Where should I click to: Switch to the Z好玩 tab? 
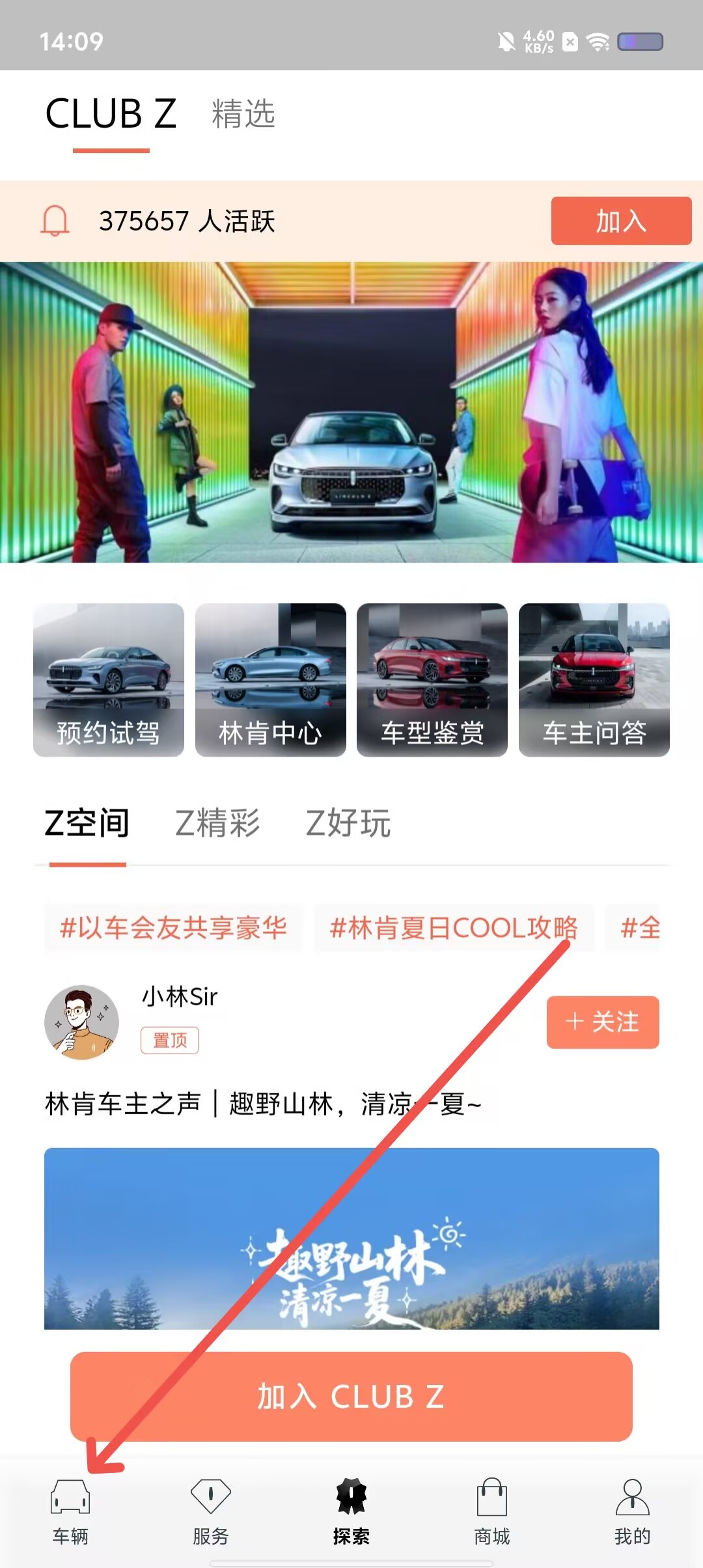[348, 823]
